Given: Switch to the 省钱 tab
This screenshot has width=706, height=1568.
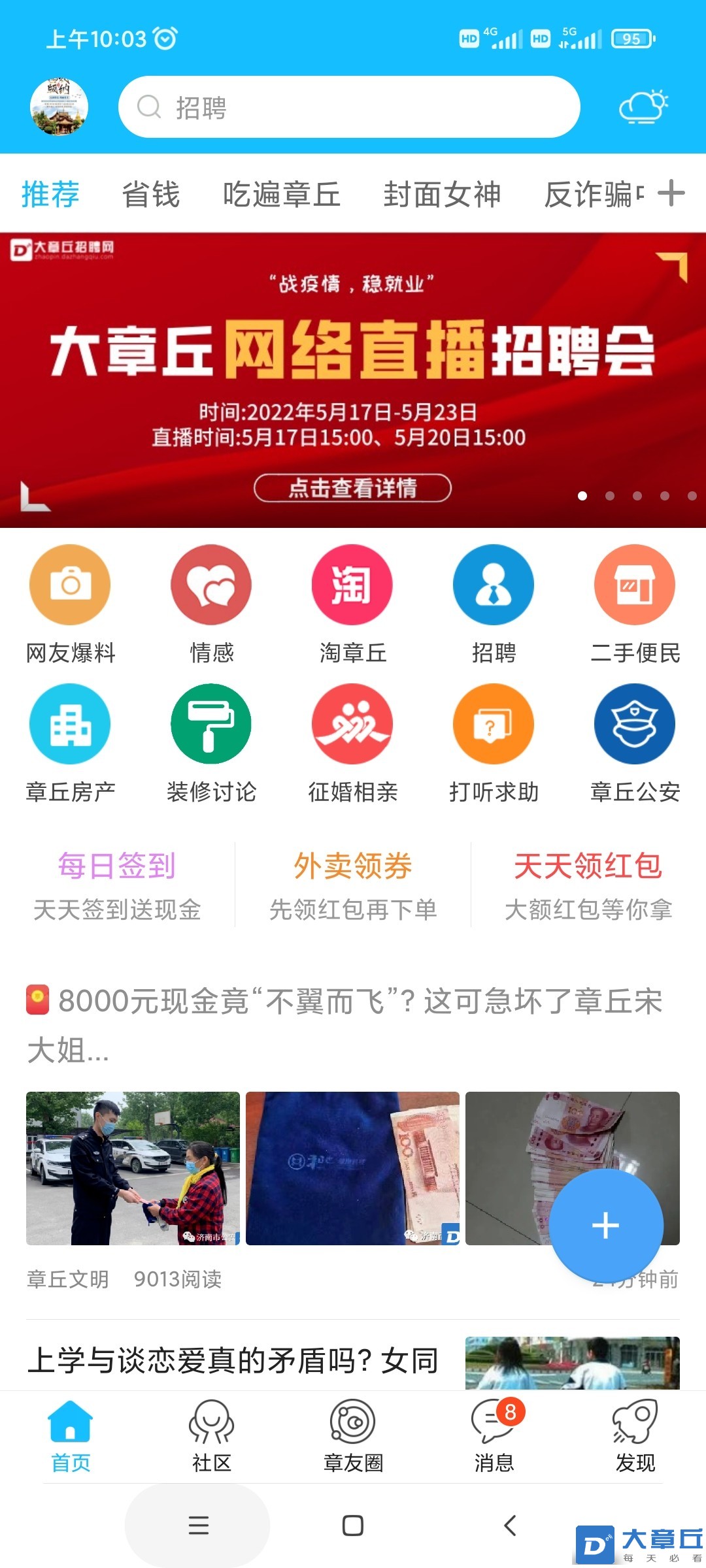Looking at the screenshot, I should [151, 194].
